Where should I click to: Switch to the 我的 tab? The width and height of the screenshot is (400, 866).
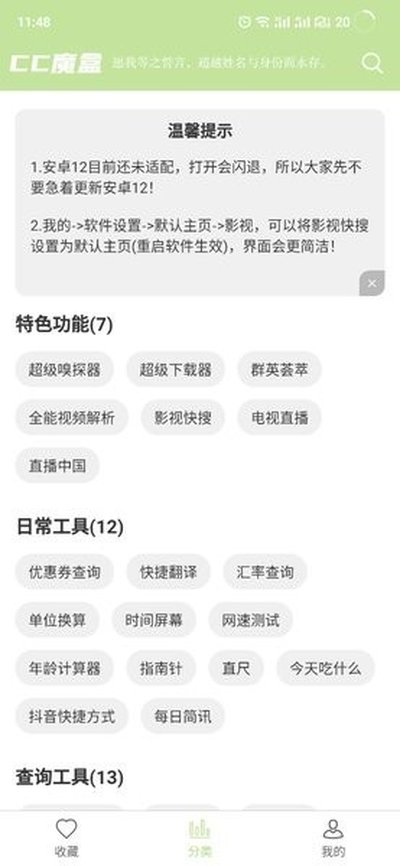coord(333,837)
